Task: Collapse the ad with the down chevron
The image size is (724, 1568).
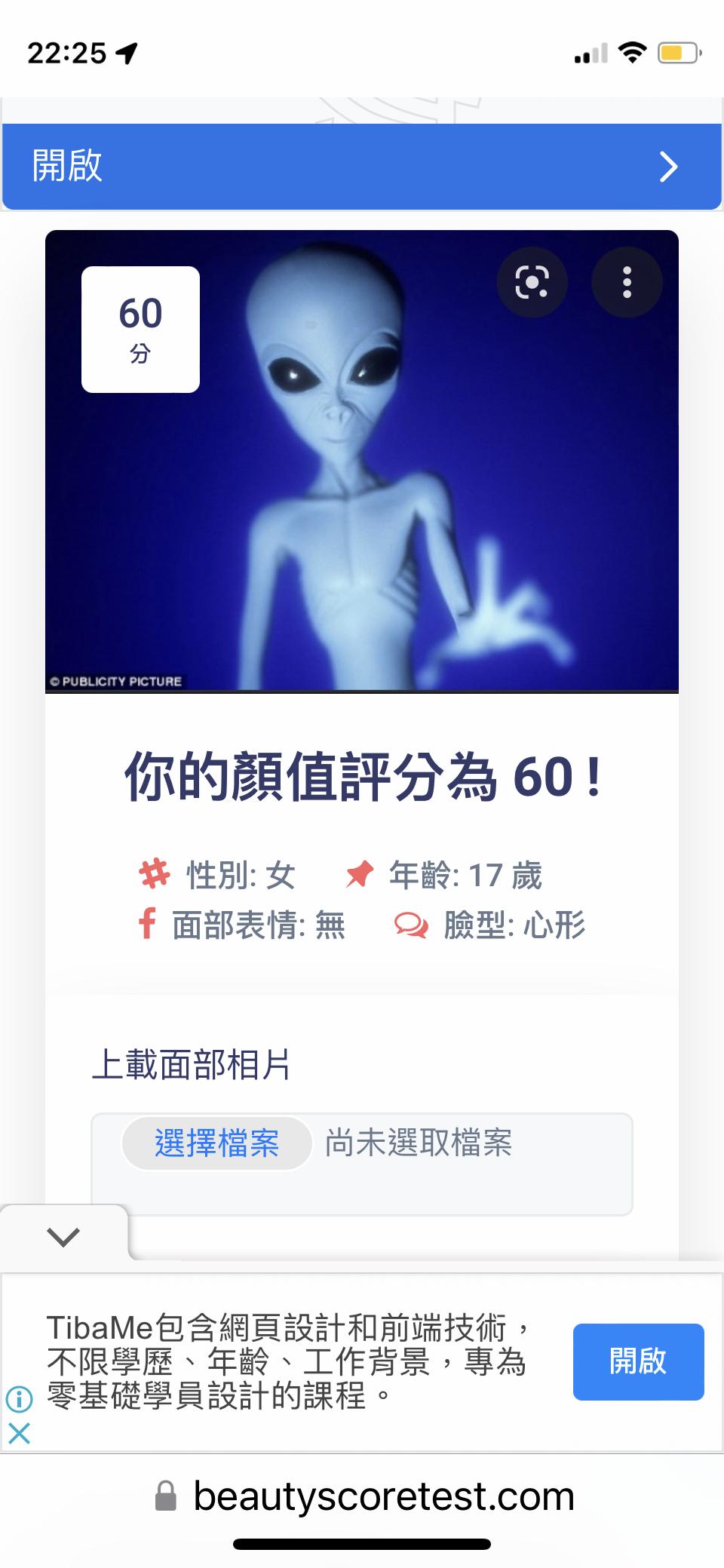Action: pos(63,1236)
